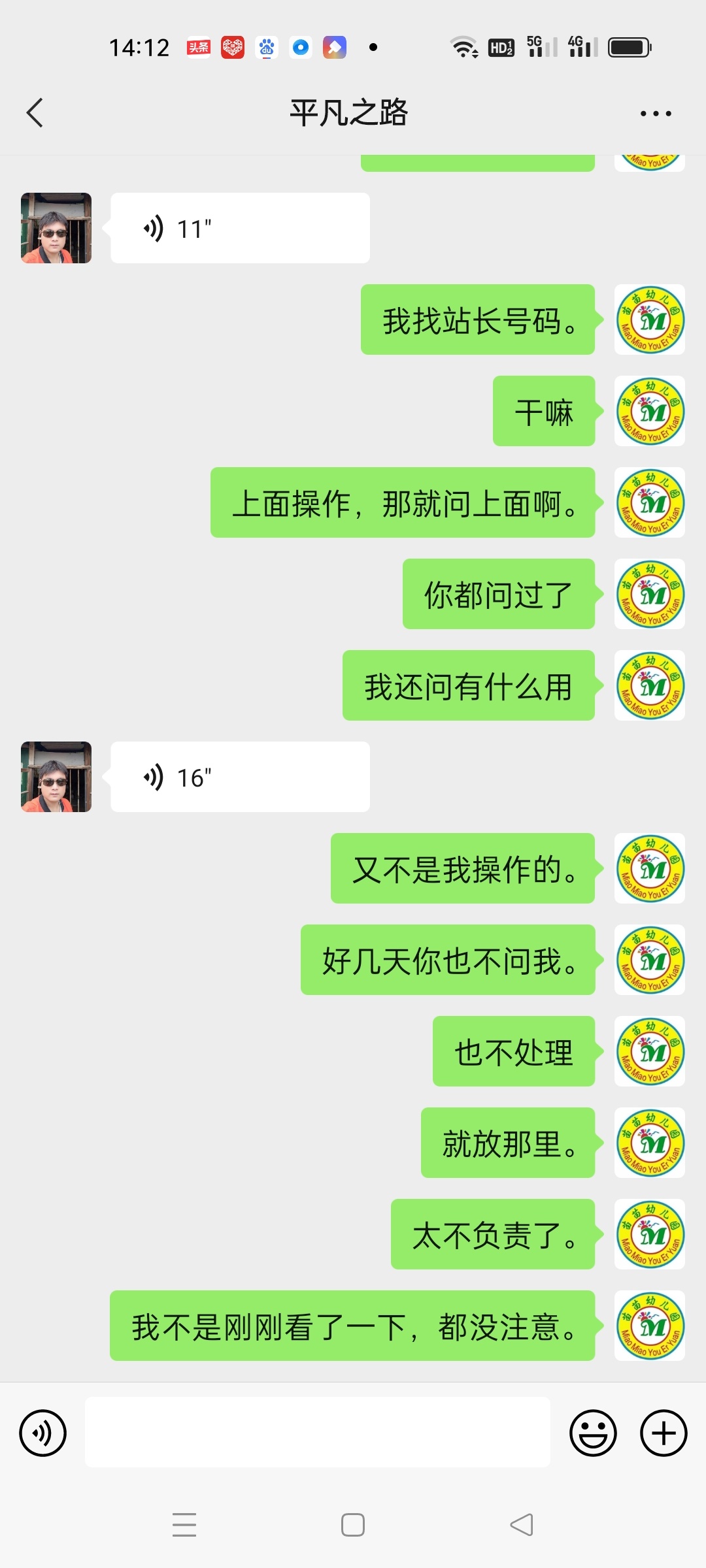Play the 16-second voice message
706x1568 pixels.
pyautogui.click(x=239, y=777)
